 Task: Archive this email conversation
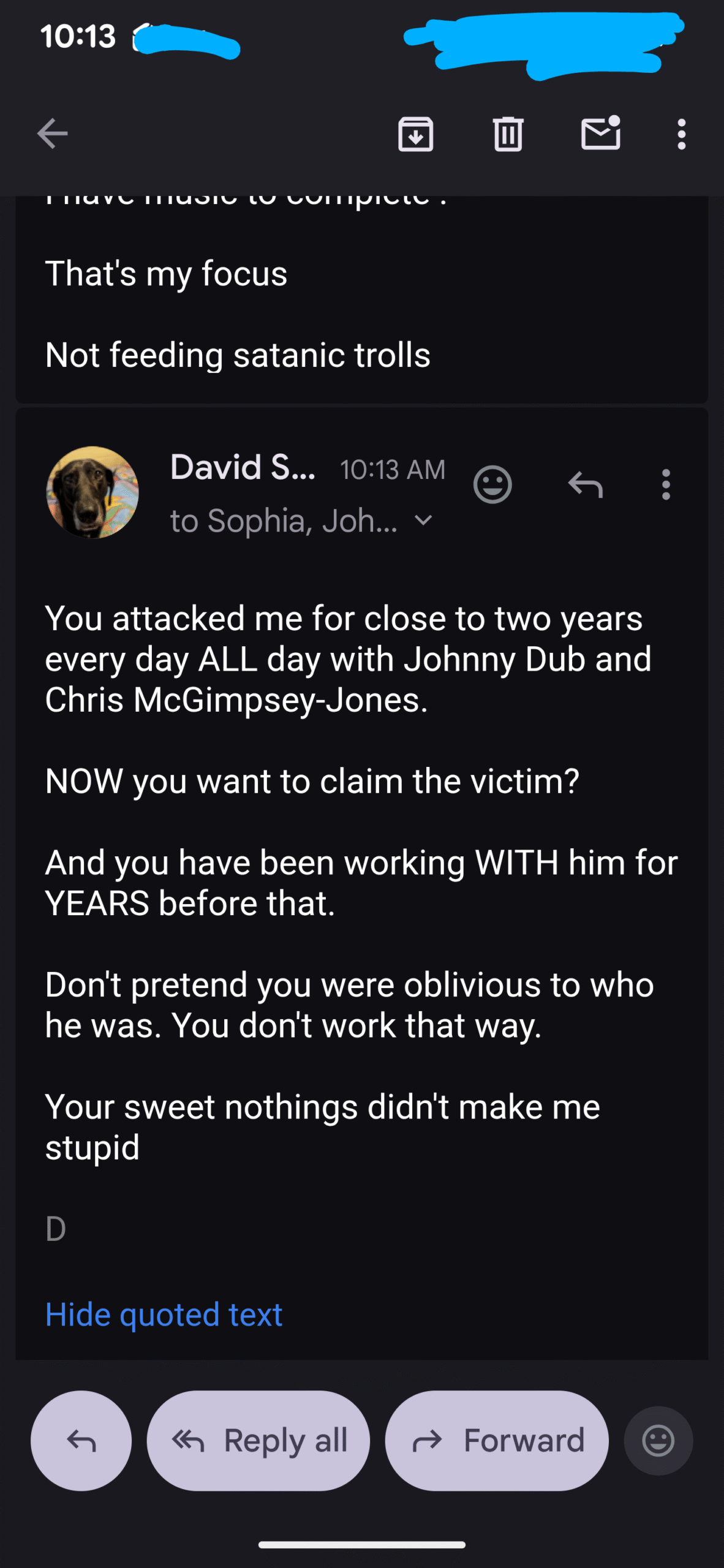tap(415, 134)
